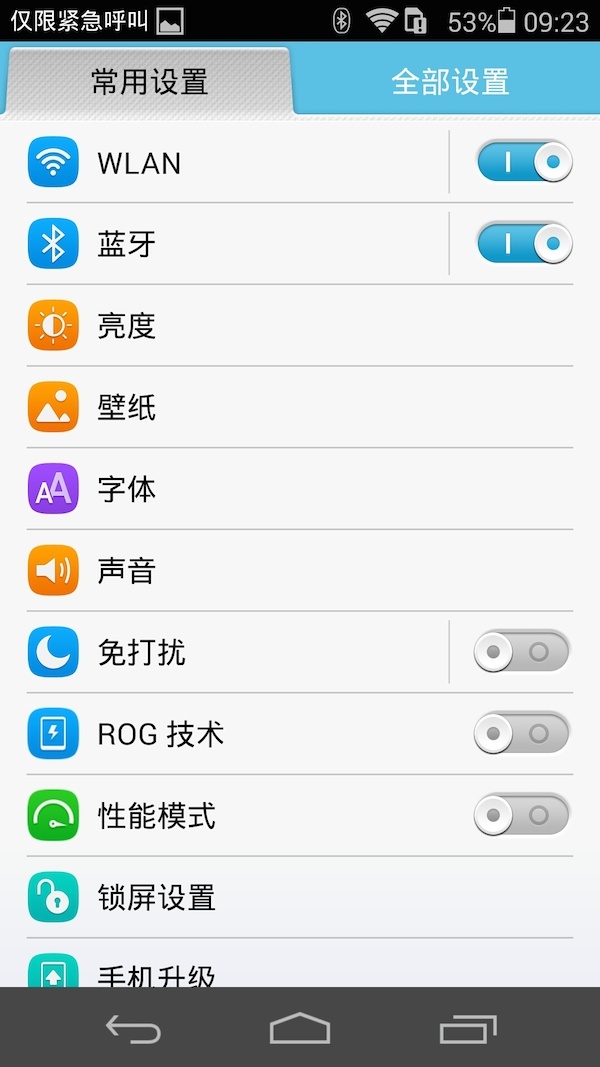
Task: Tap the system back button
Action: 133,1028
